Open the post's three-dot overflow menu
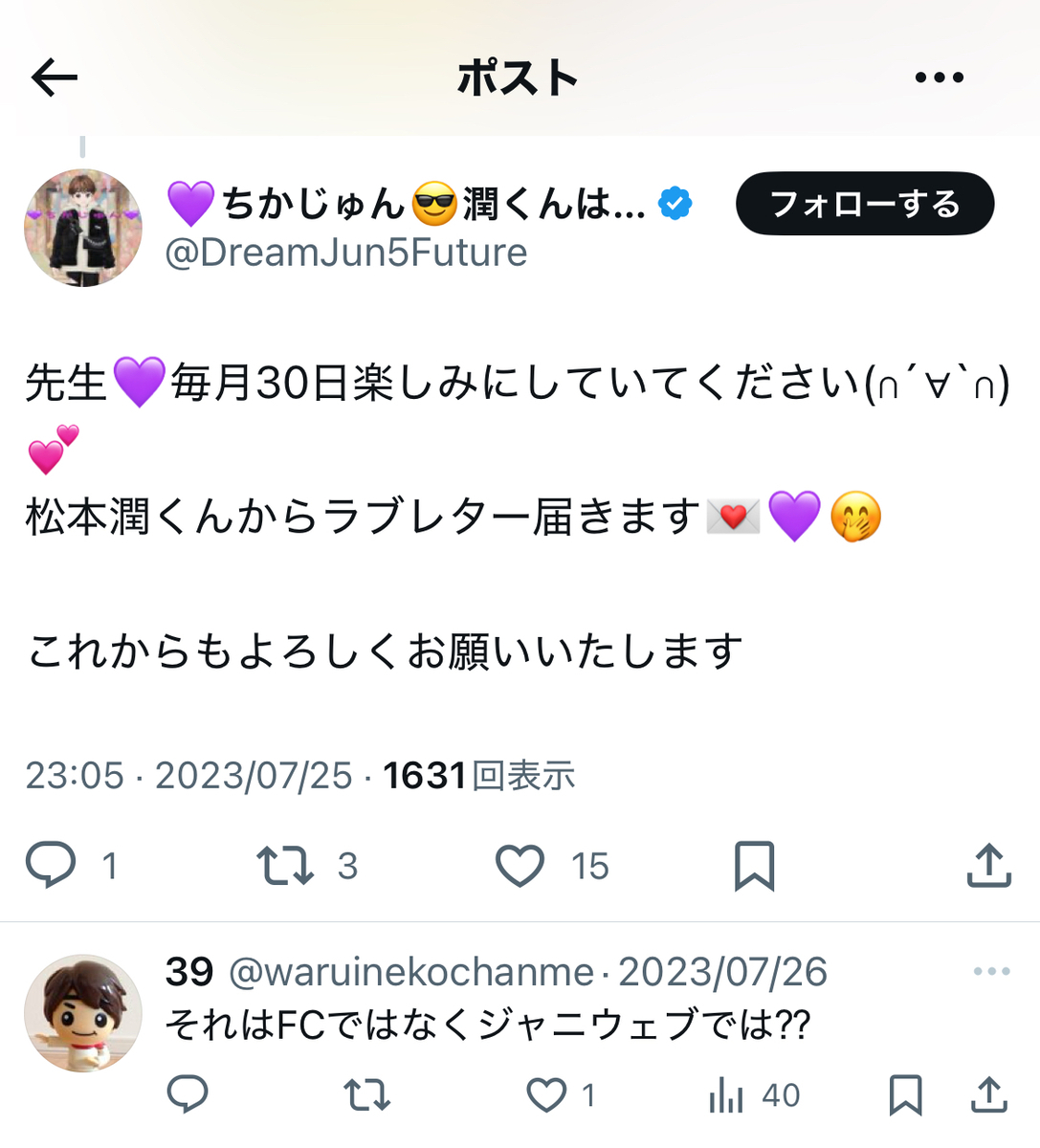The width and height of the screenshot is (1040, 1148). [x=939, y=77]
